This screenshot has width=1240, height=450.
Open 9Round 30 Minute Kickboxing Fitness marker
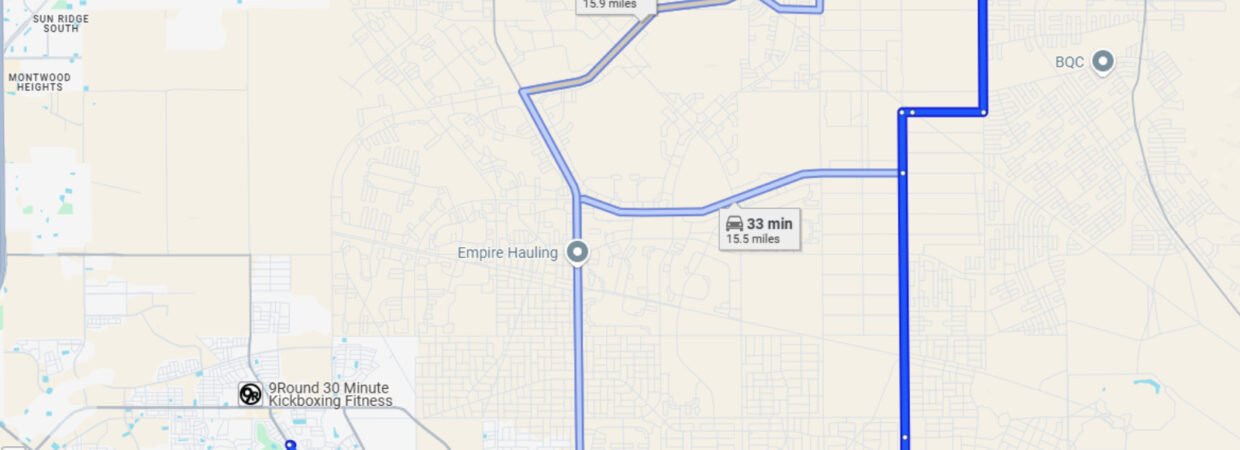[250, 394]
